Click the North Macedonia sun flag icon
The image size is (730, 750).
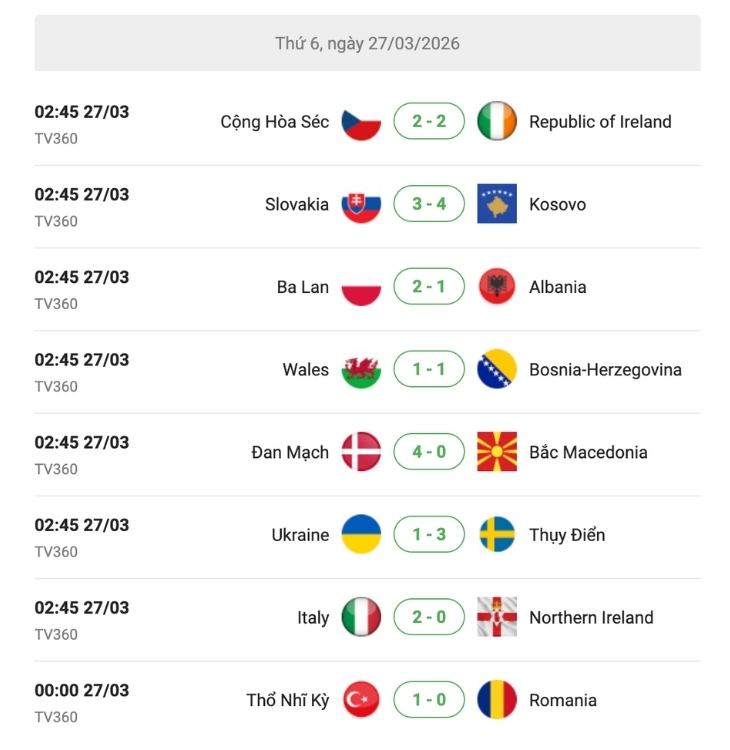pos(497,452)
